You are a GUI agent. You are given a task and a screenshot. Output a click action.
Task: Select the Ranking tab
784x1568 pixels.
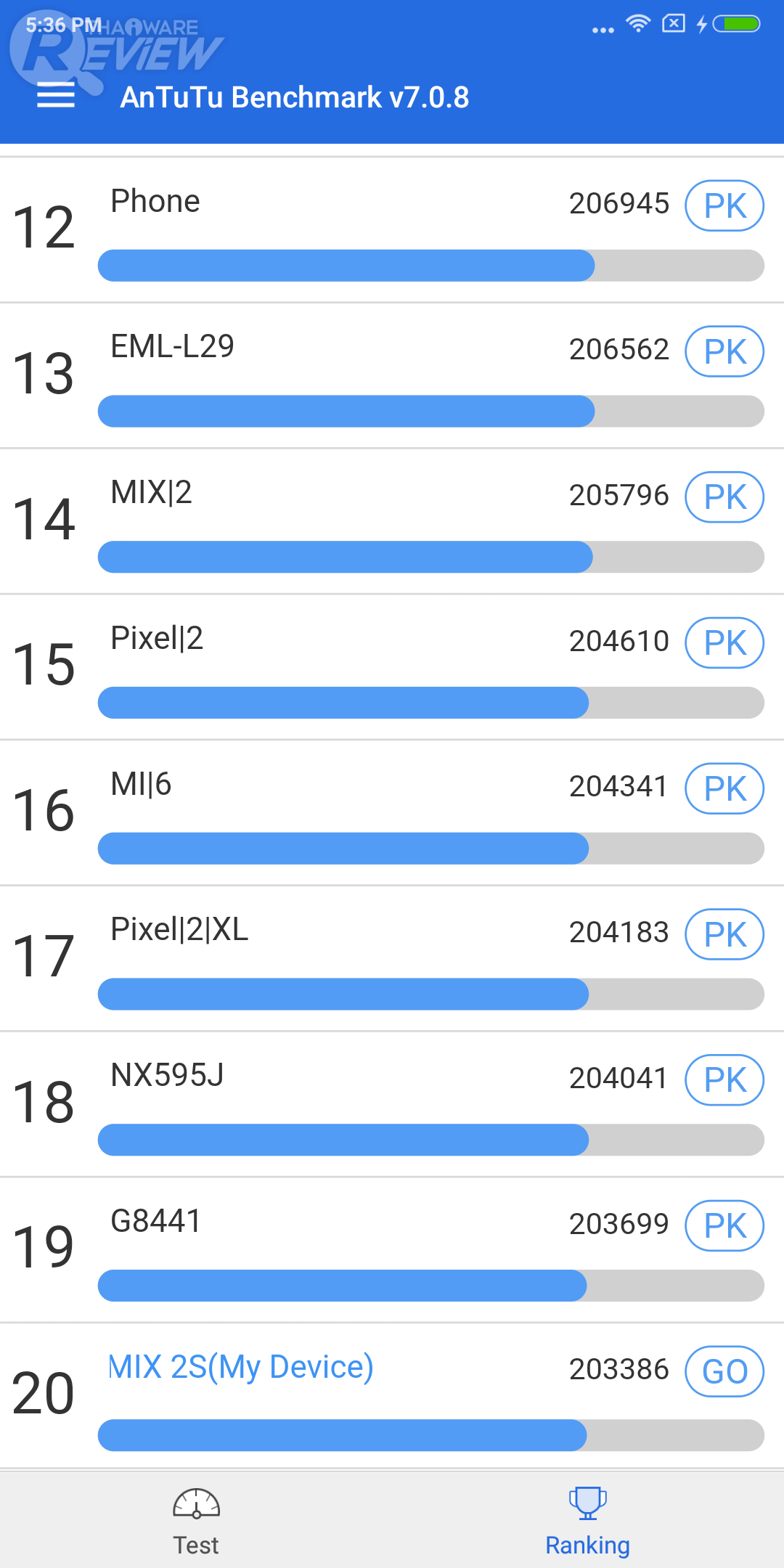point(587,1520)
